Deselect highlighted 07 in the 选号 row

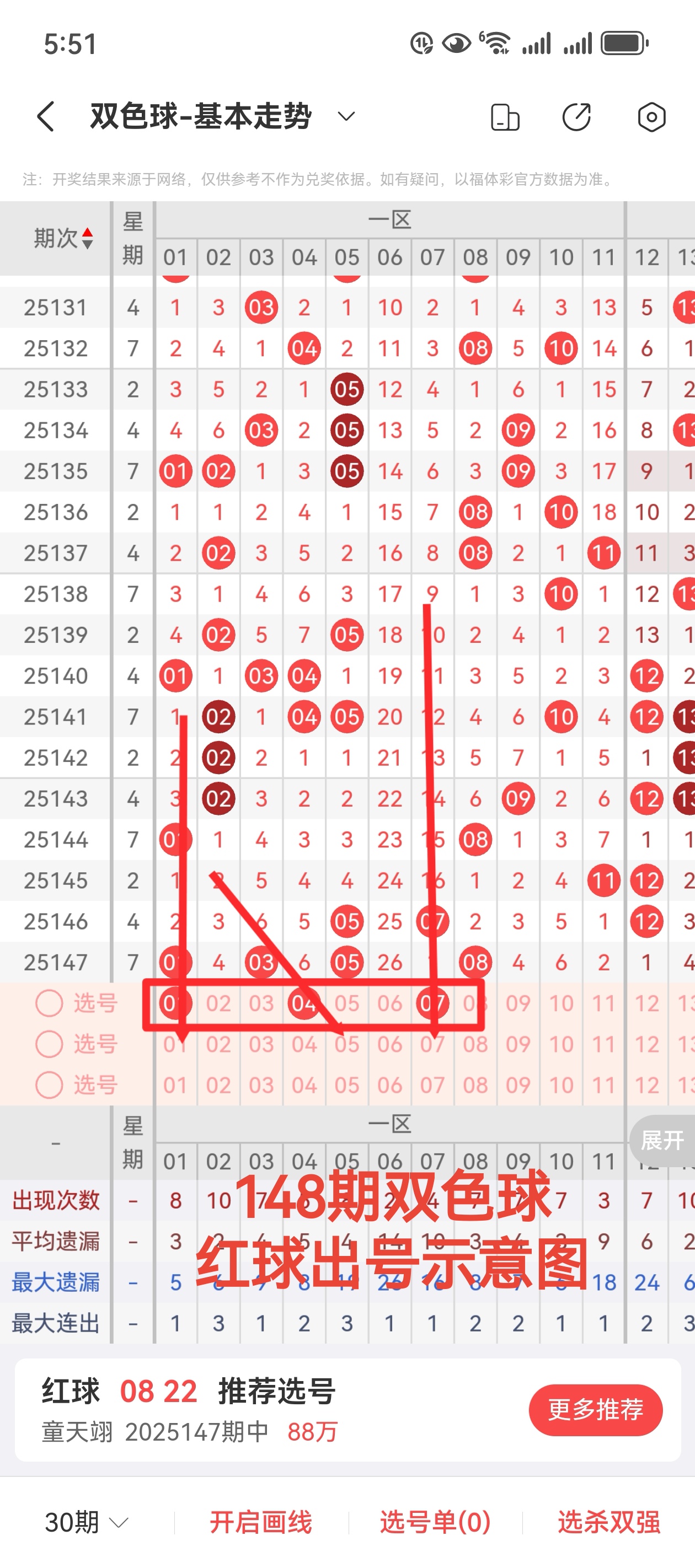pos(432,1003)
